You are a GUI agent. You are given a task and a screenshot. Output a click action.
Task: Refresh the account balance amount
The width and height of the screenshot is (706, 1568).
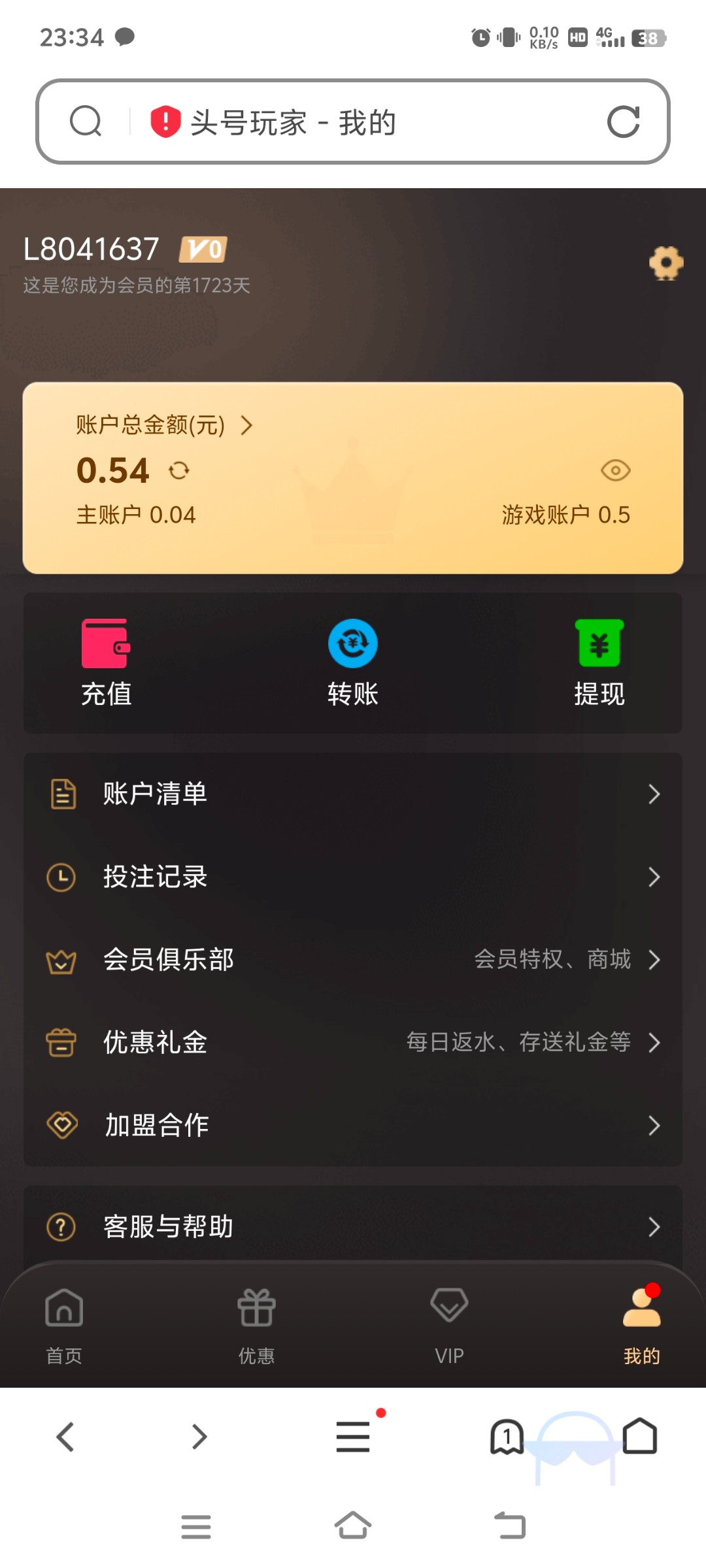[179, 470]
